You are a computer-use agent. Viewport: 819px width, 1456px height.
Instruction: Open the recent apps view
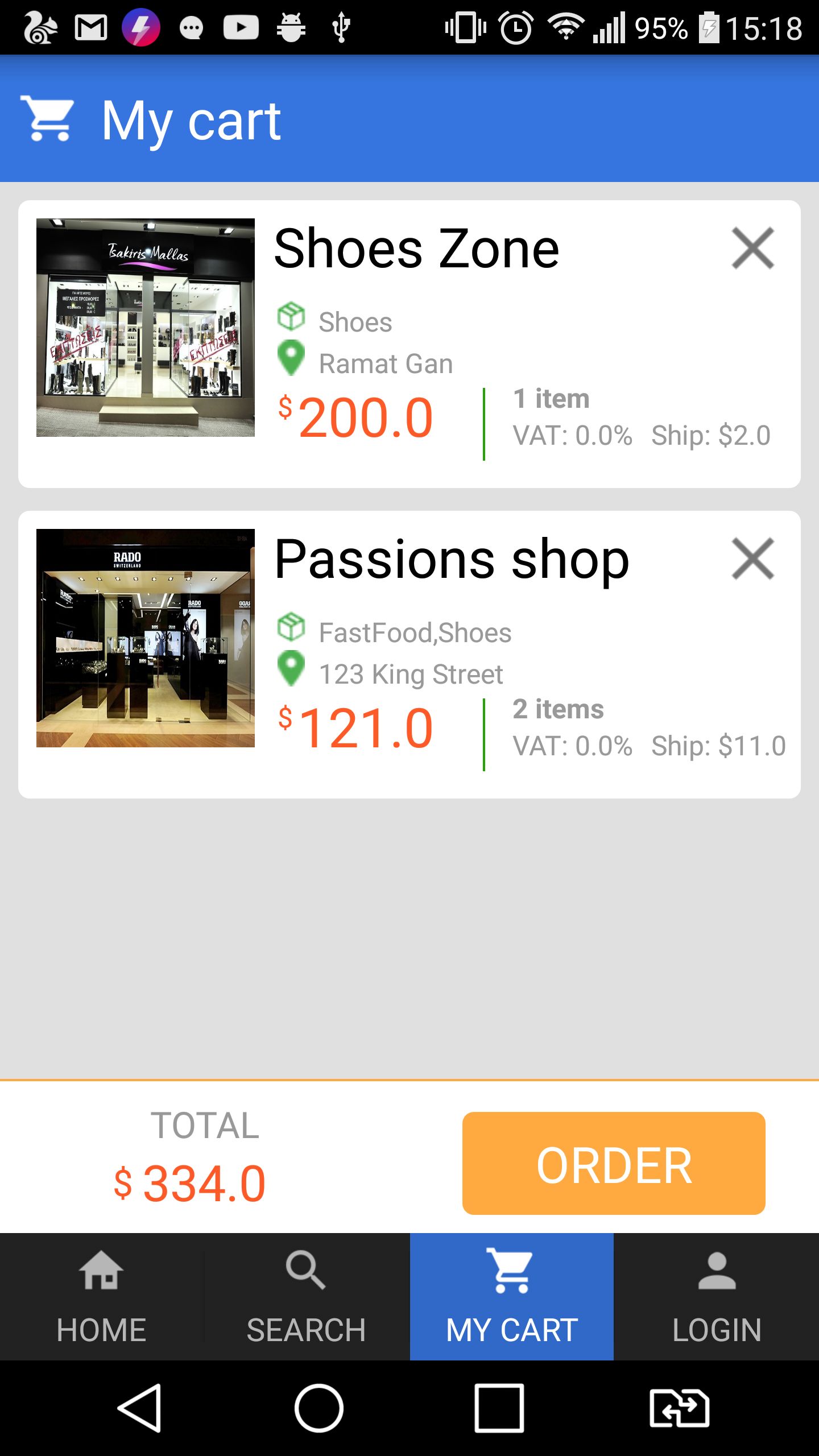coord(499,1408)
